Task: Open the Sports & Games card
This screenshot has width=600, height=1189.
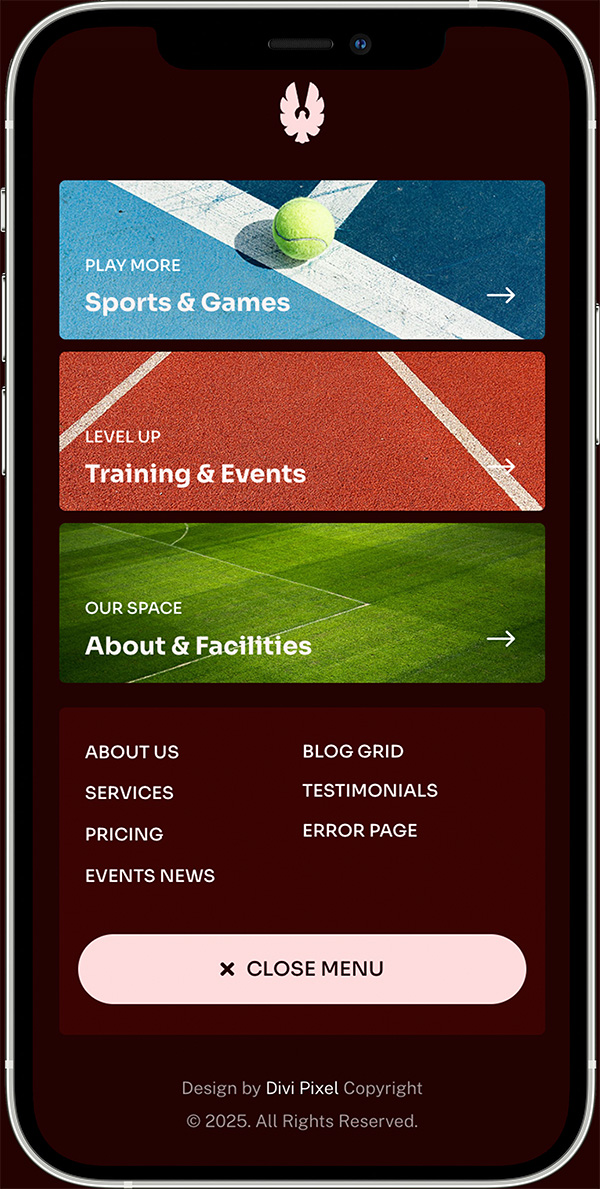Action: point(301,260)
